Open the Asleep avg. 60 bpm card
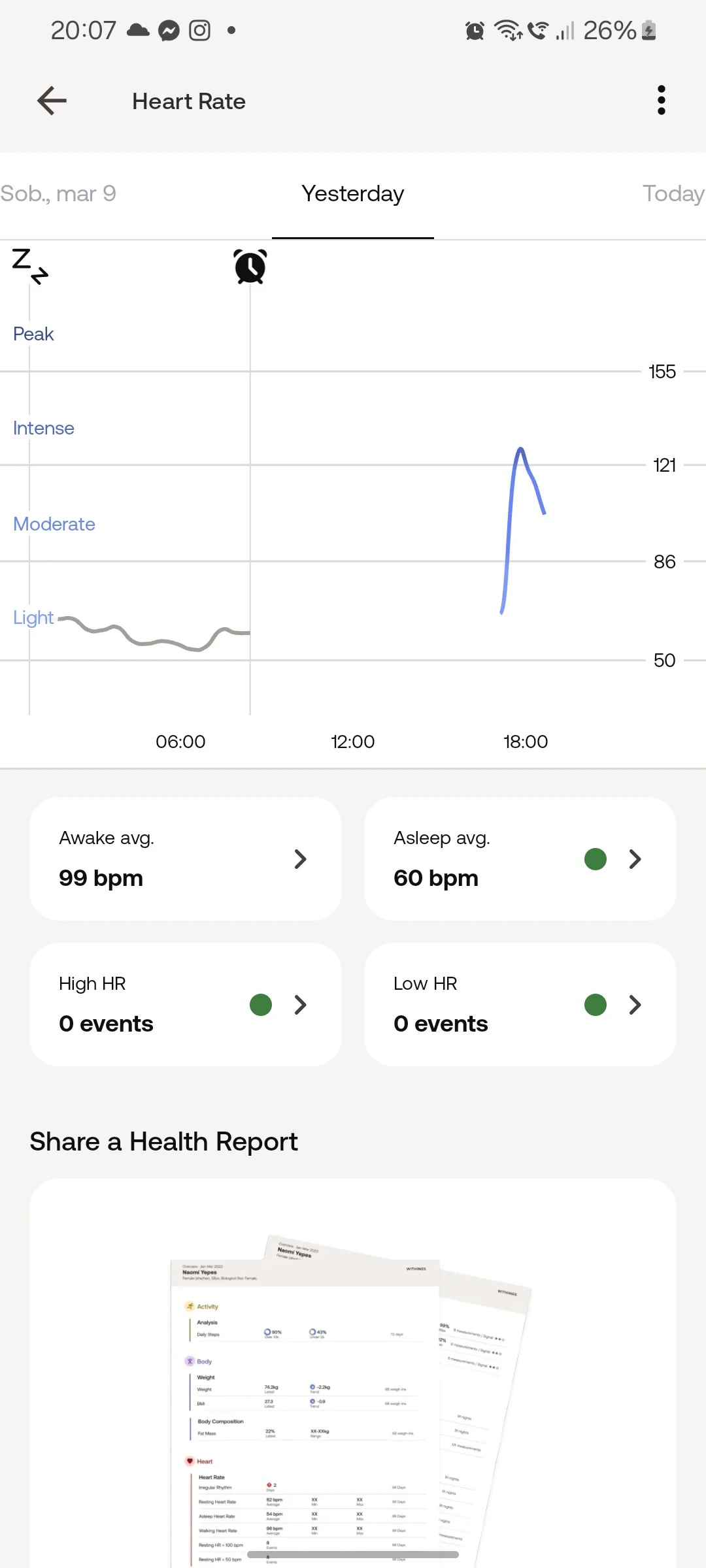Screen dimensions: 706x1568 (x=520, y=858)
